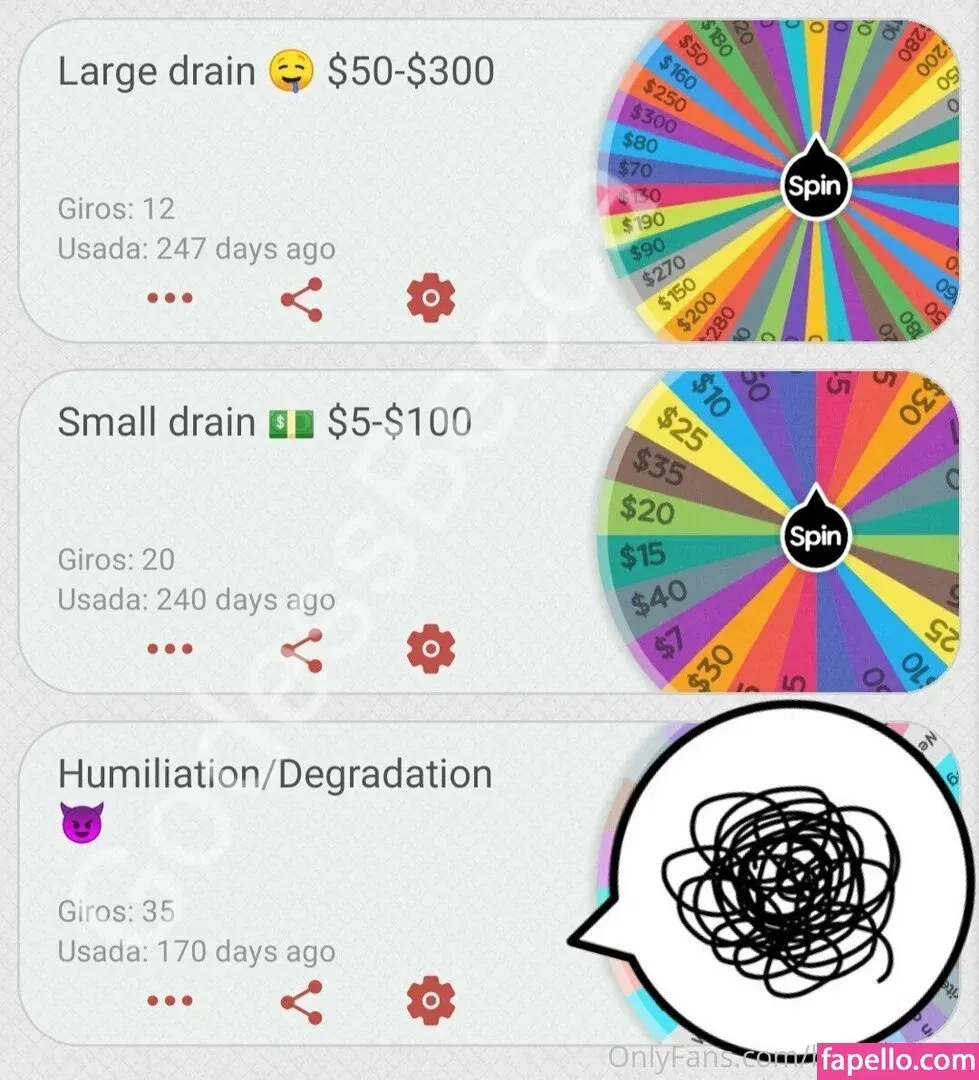Screen dimensions: 979x1080
Task: Open settings gear for Large drain wheel
Action: [x=431, y=298]
